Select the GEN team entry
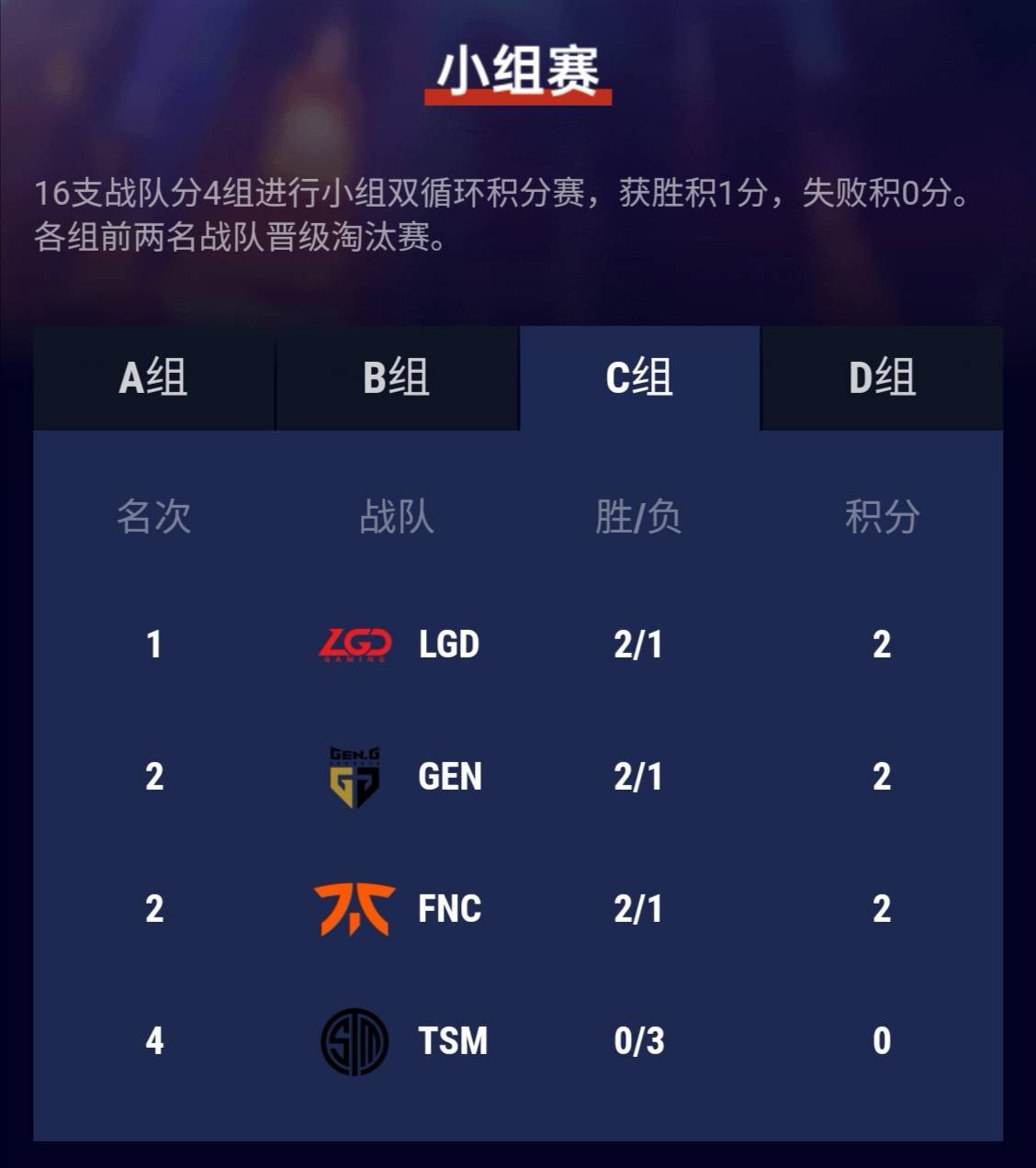 (x=449, y=778)
